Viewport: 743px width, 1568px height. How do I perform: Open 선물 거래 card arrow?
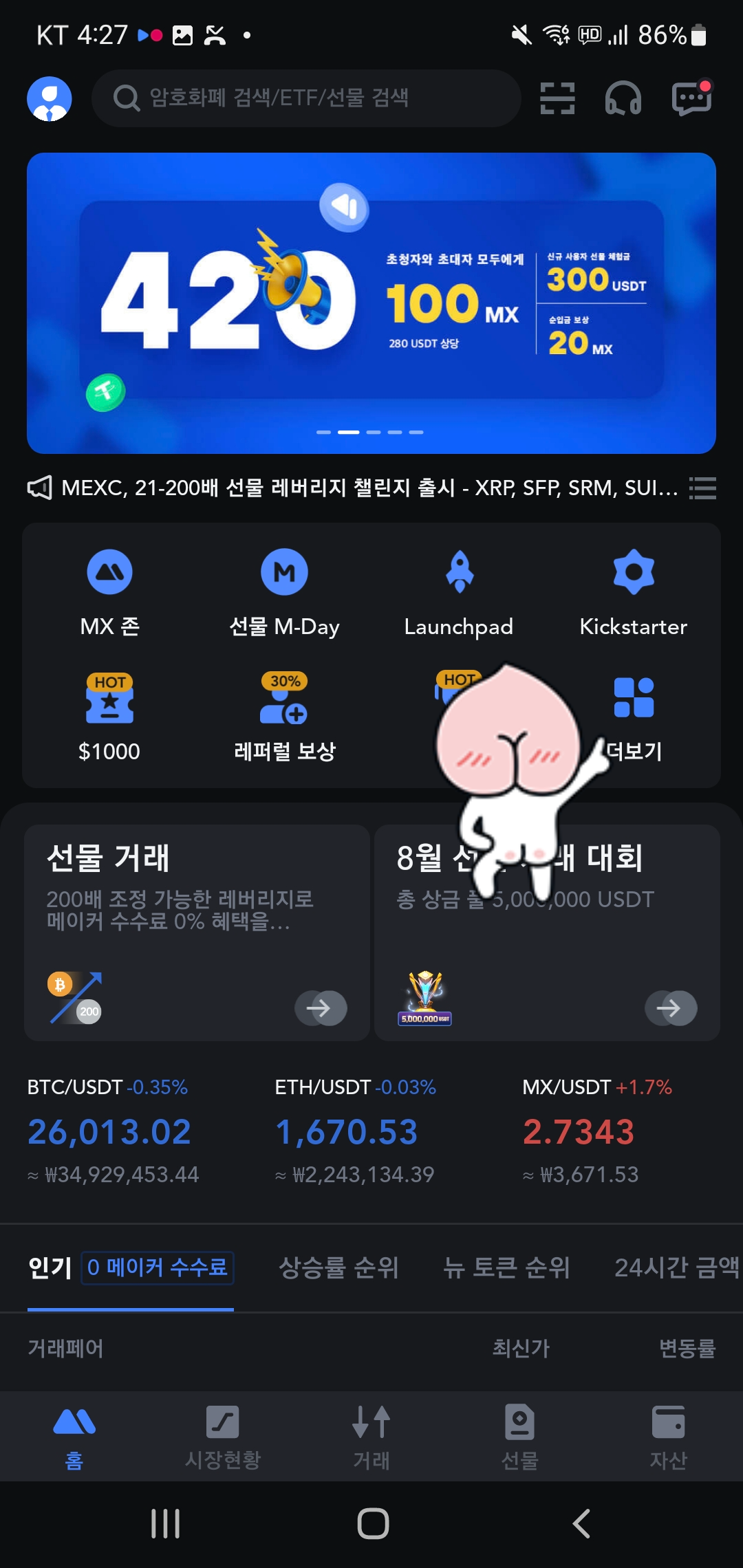pos(320,1009)
